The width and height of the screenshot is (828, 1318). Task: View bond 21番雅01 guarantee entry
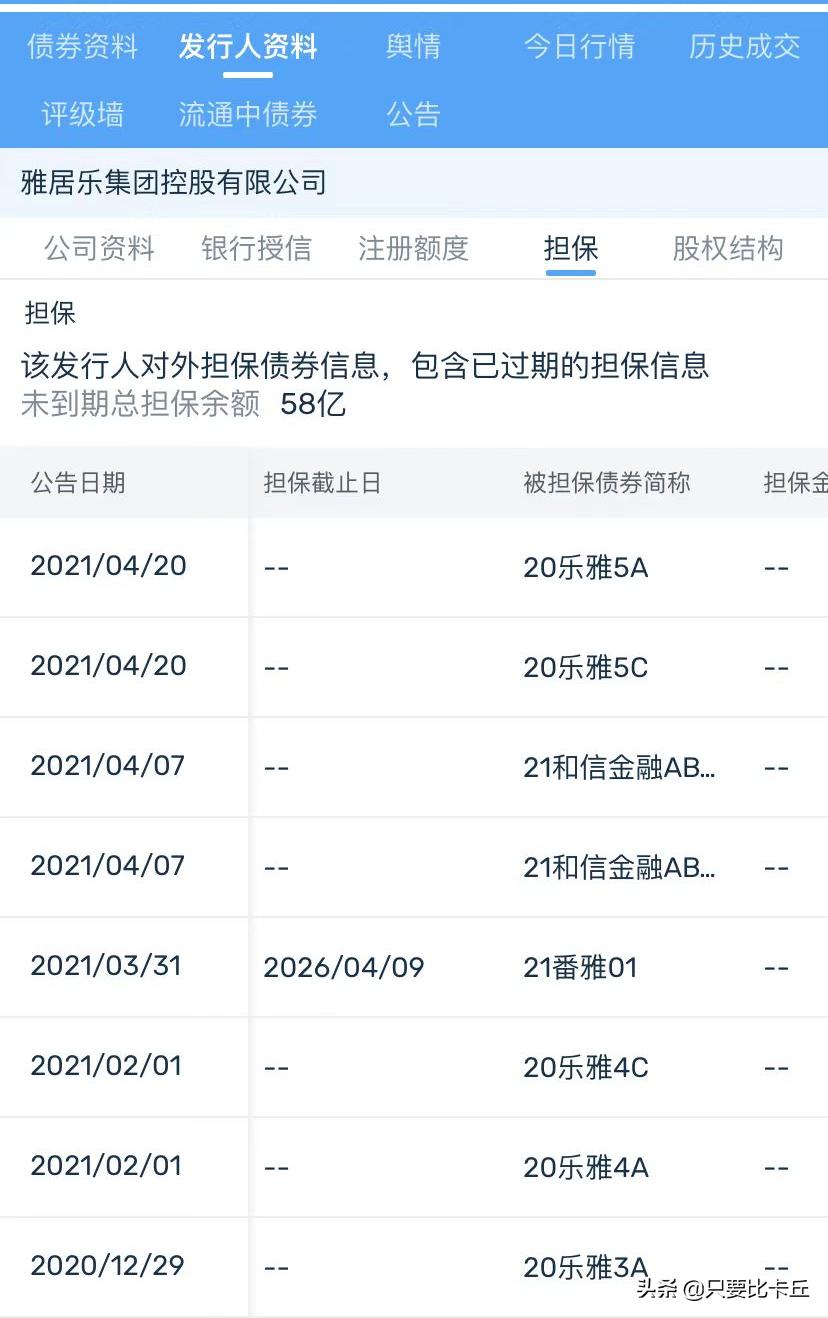pos(581,967)
